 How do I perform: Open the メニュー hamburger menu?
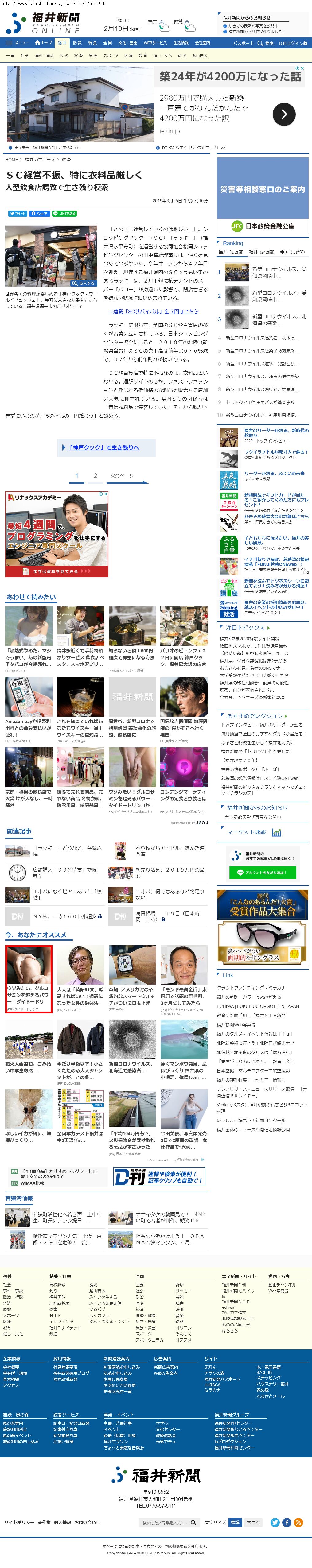pos(17,43)
